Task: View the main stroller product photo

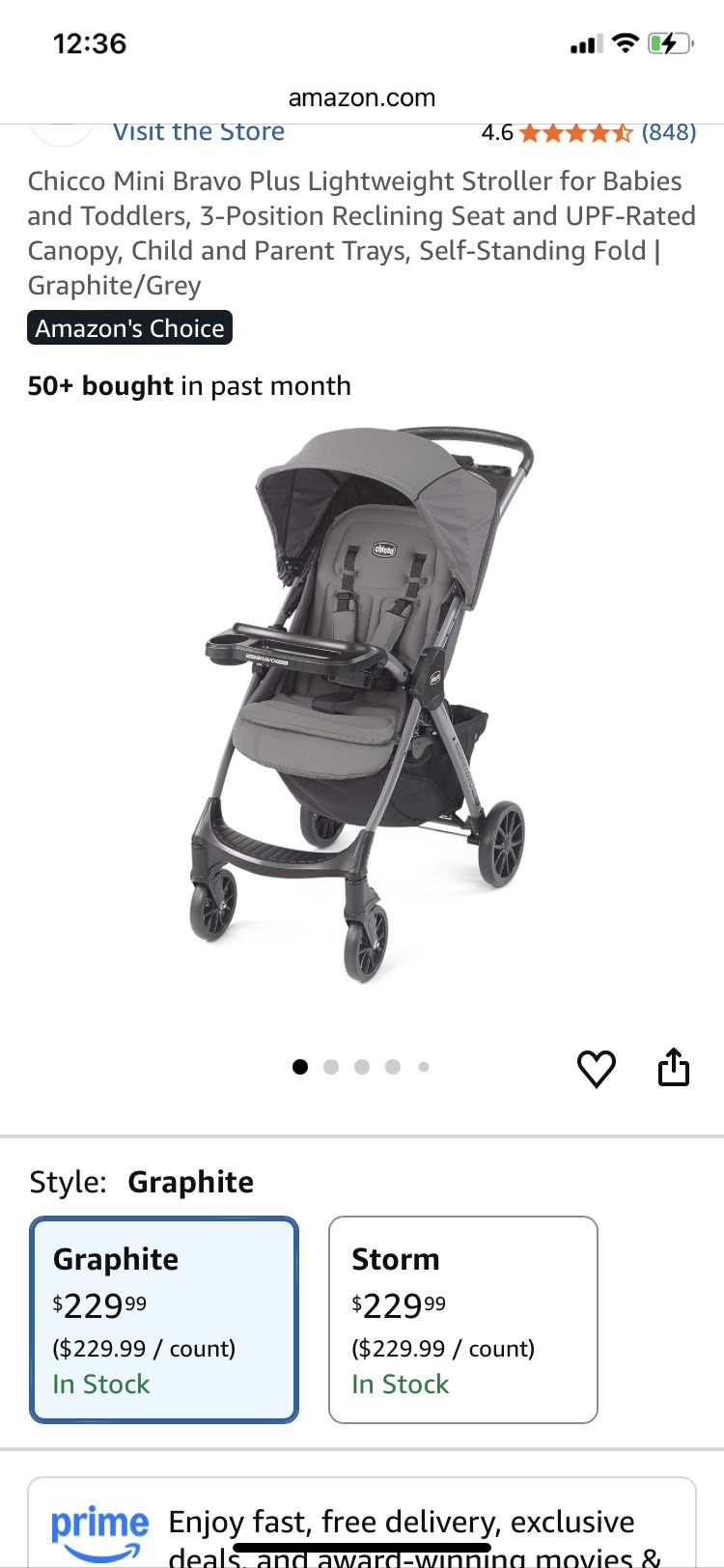Action: pos(362,705)
